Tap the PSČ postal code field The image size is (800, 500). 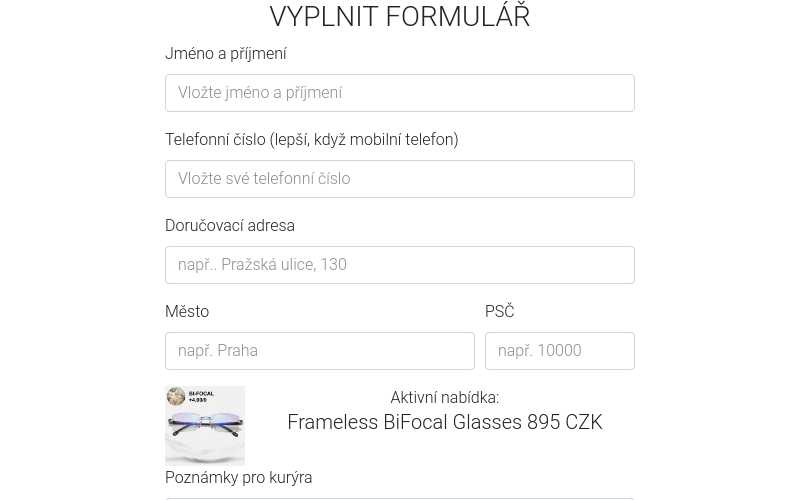tap(559, 351)
